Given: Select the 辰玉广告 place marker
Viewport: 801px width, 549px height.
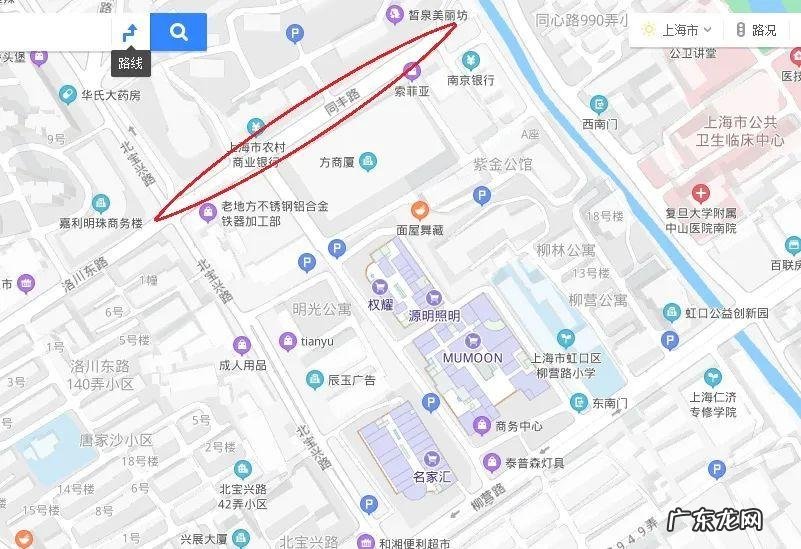Looking at the screenshot, I should [315, 379].
